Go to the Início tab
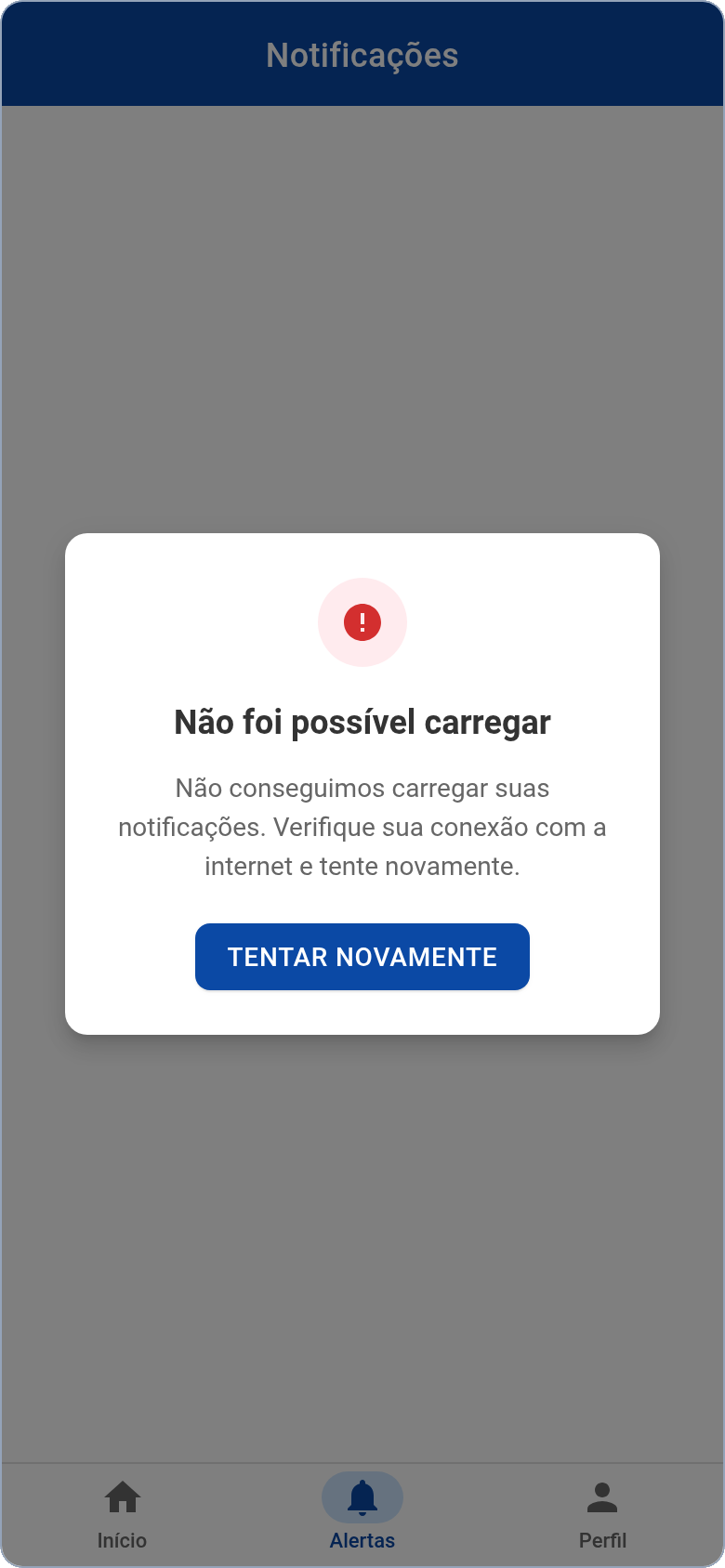This screenshot has height=1568, width=725. [122, 1516]
